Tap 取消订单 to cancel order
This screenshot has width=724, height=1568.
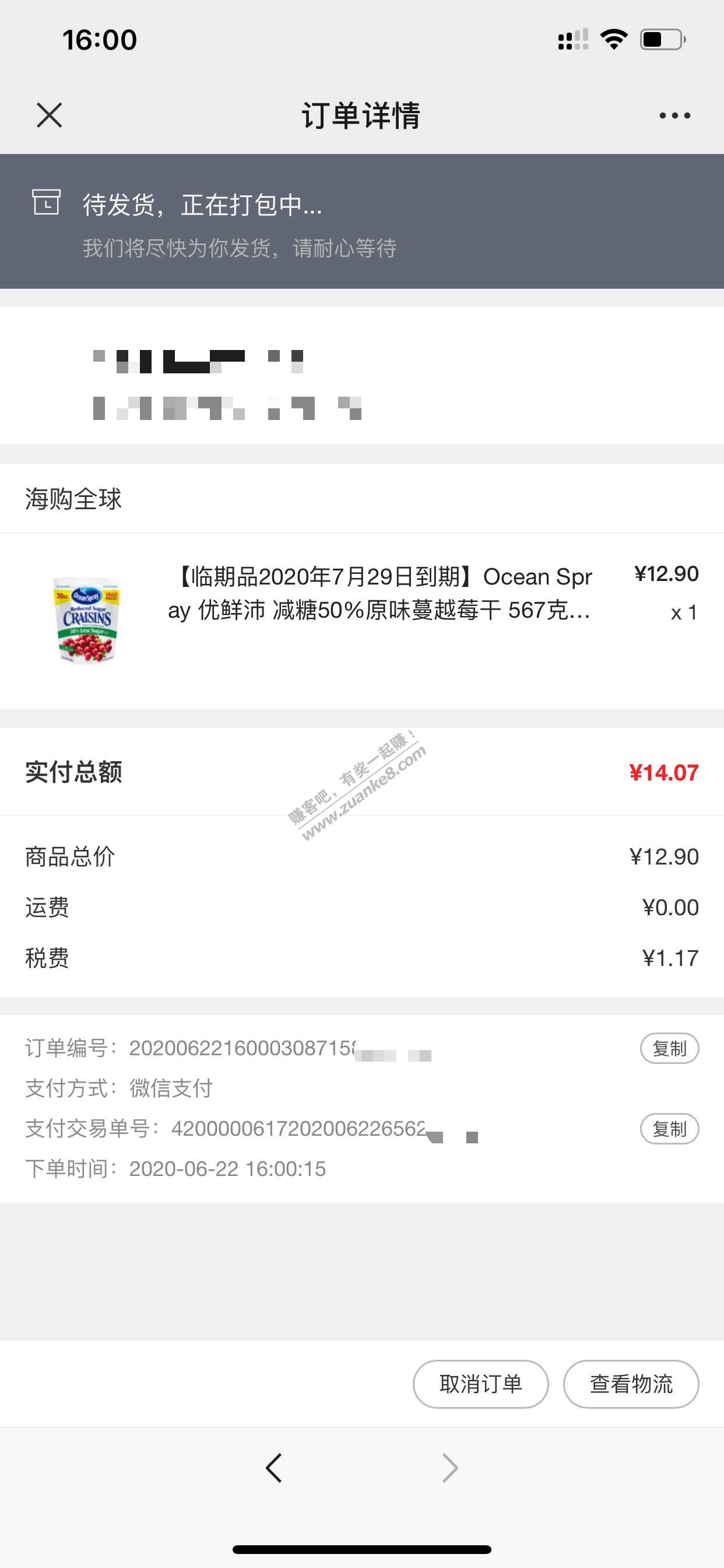(x=480, y=1384)
